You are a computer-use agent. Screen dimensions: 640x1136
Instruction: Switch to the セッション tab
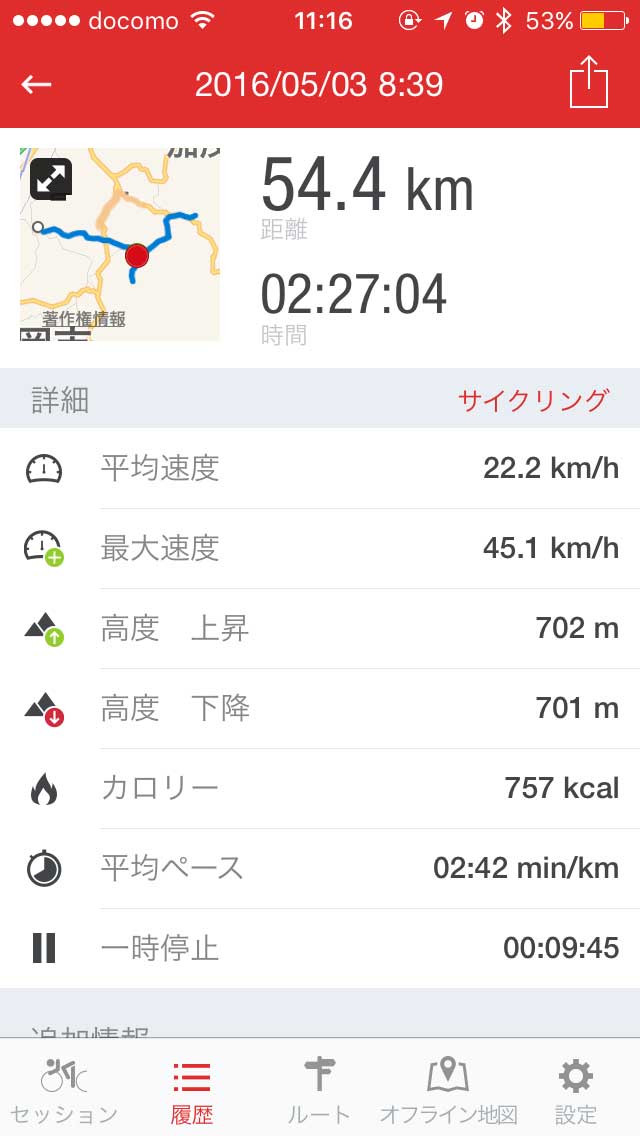click(x=64, y=1090)
